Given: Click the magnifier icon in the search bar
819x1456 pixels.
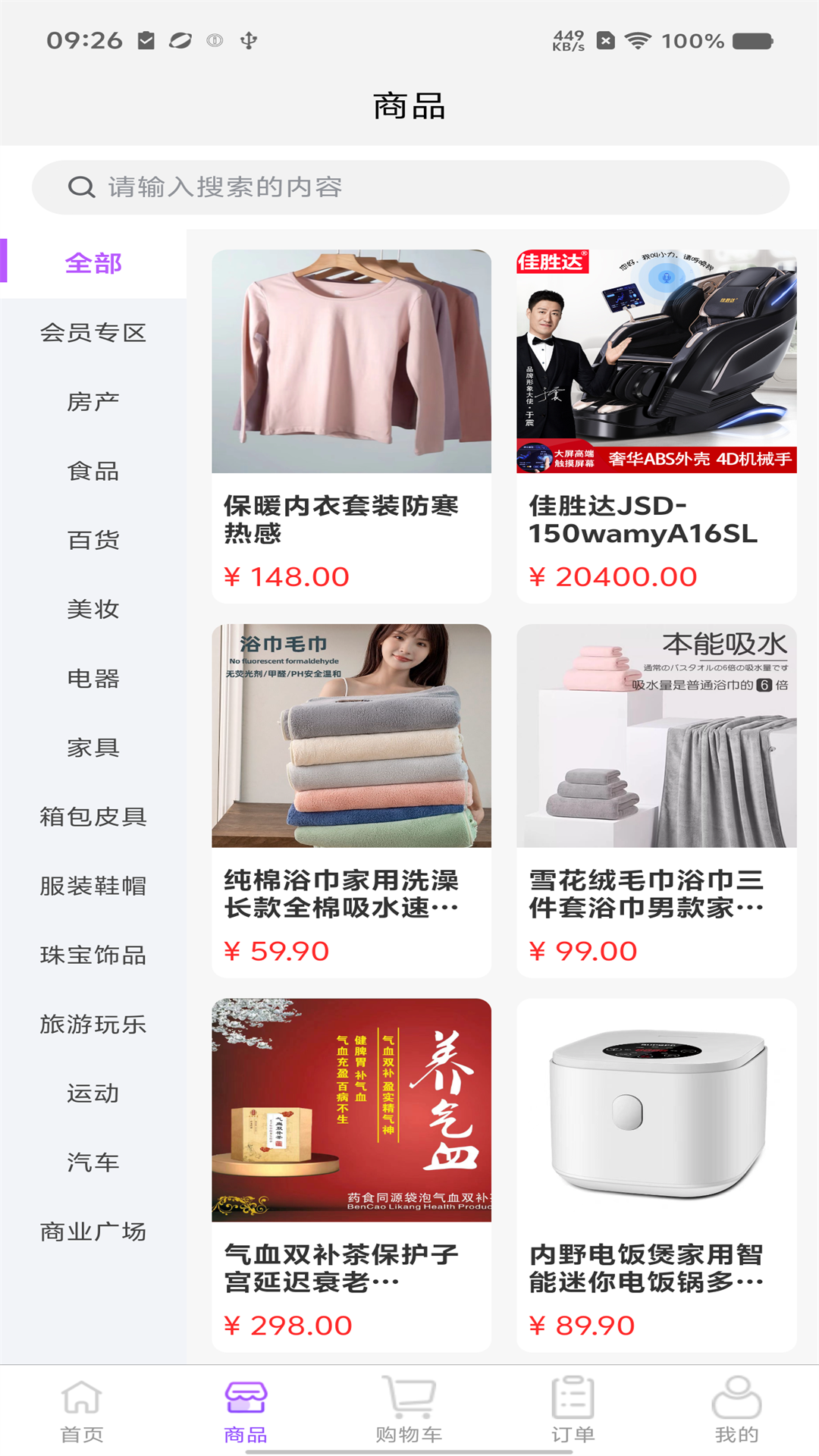Looking at the screenshot, I should 79,187.
